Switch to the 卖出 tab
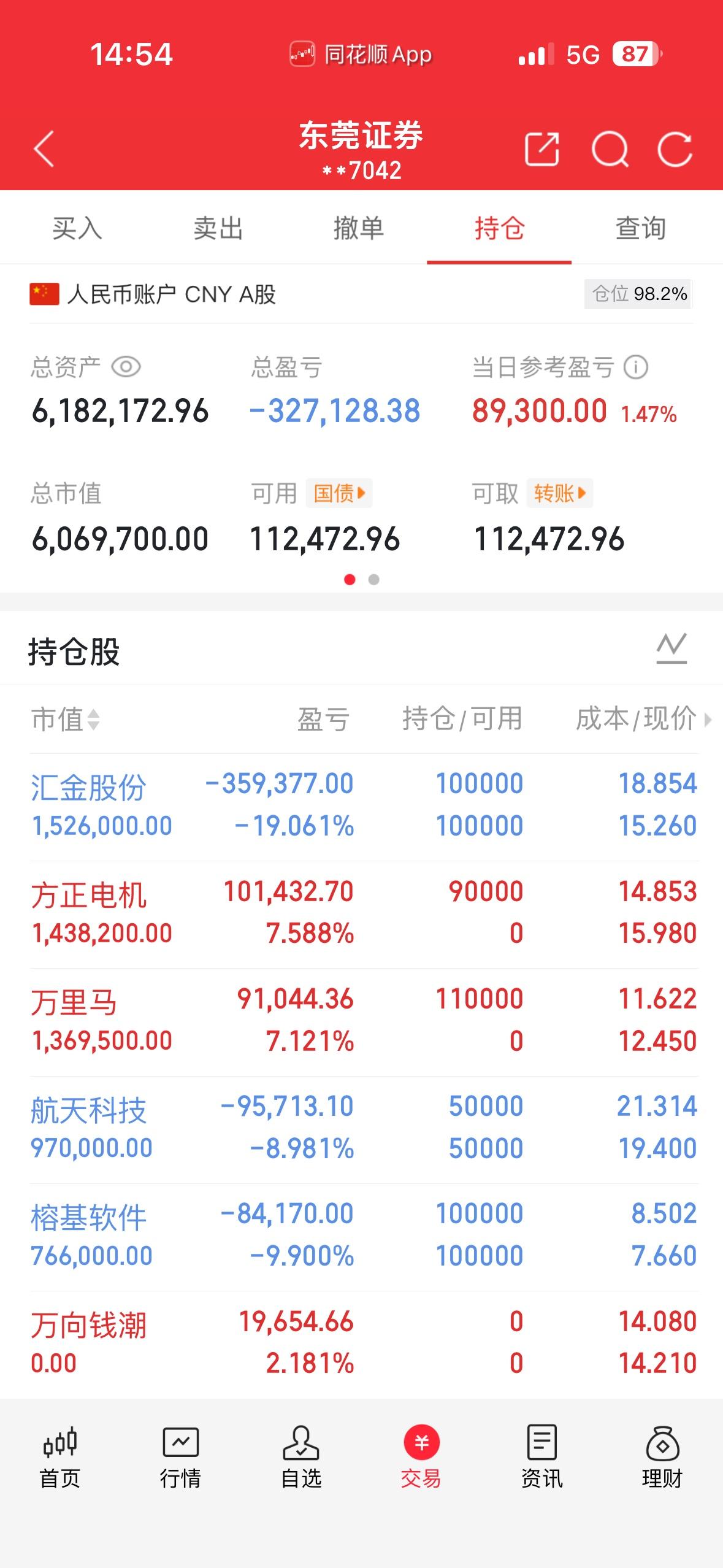 (218, 229)
